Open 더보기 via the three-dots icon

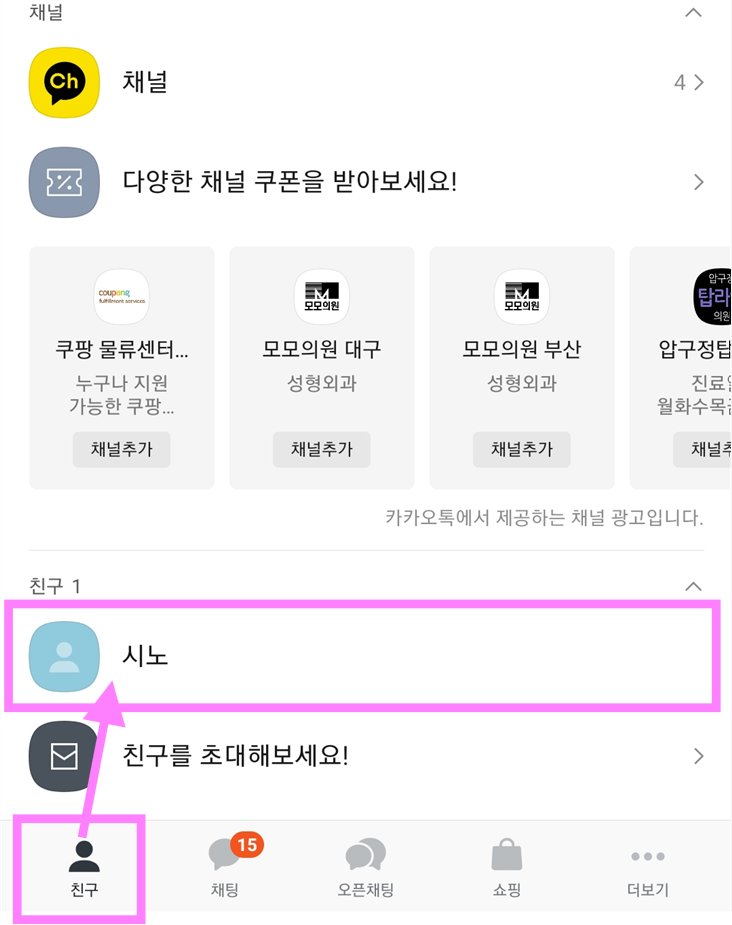(x=647, y=855)
